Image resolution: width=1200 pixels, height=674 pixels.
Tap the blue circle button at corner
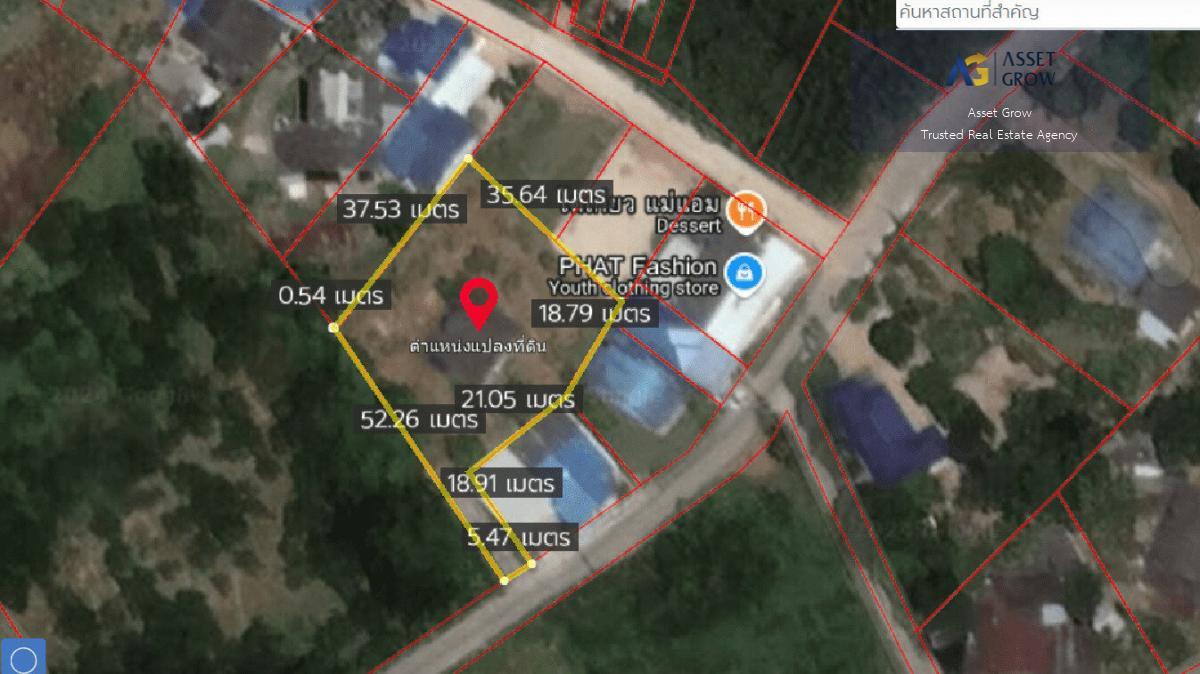[24, 659]
